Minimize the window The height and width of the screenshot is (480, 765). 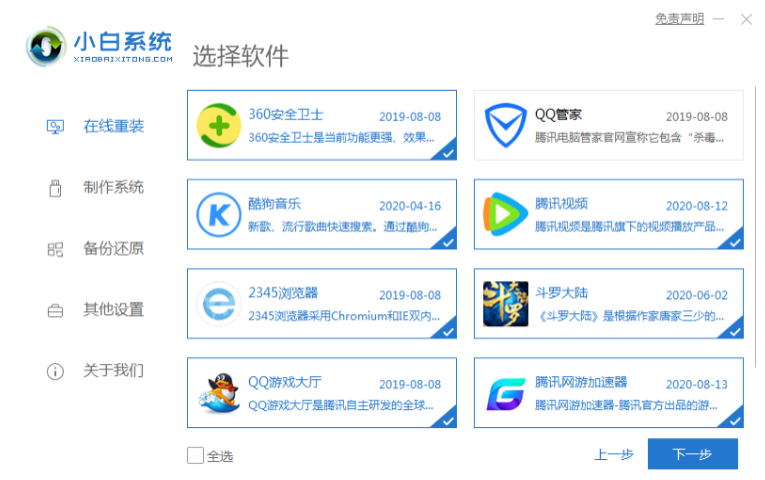(x=720, y=19)
